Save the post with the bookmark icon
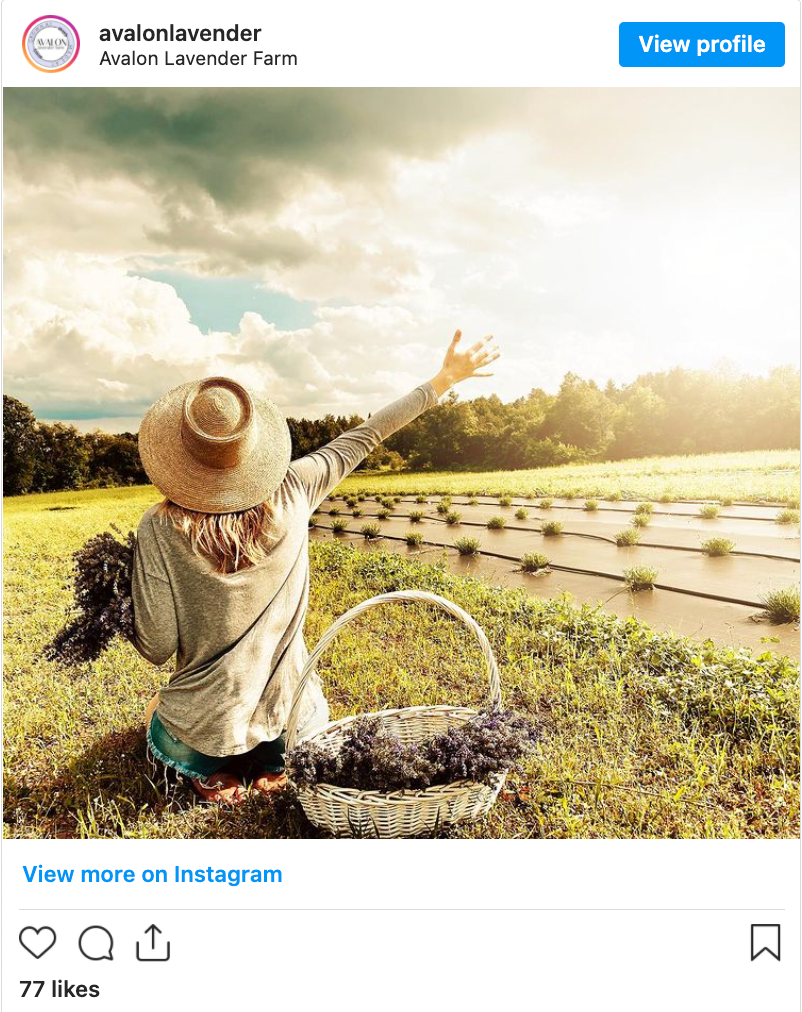This screenshot has height=1012, width=802. click(765, 942)
